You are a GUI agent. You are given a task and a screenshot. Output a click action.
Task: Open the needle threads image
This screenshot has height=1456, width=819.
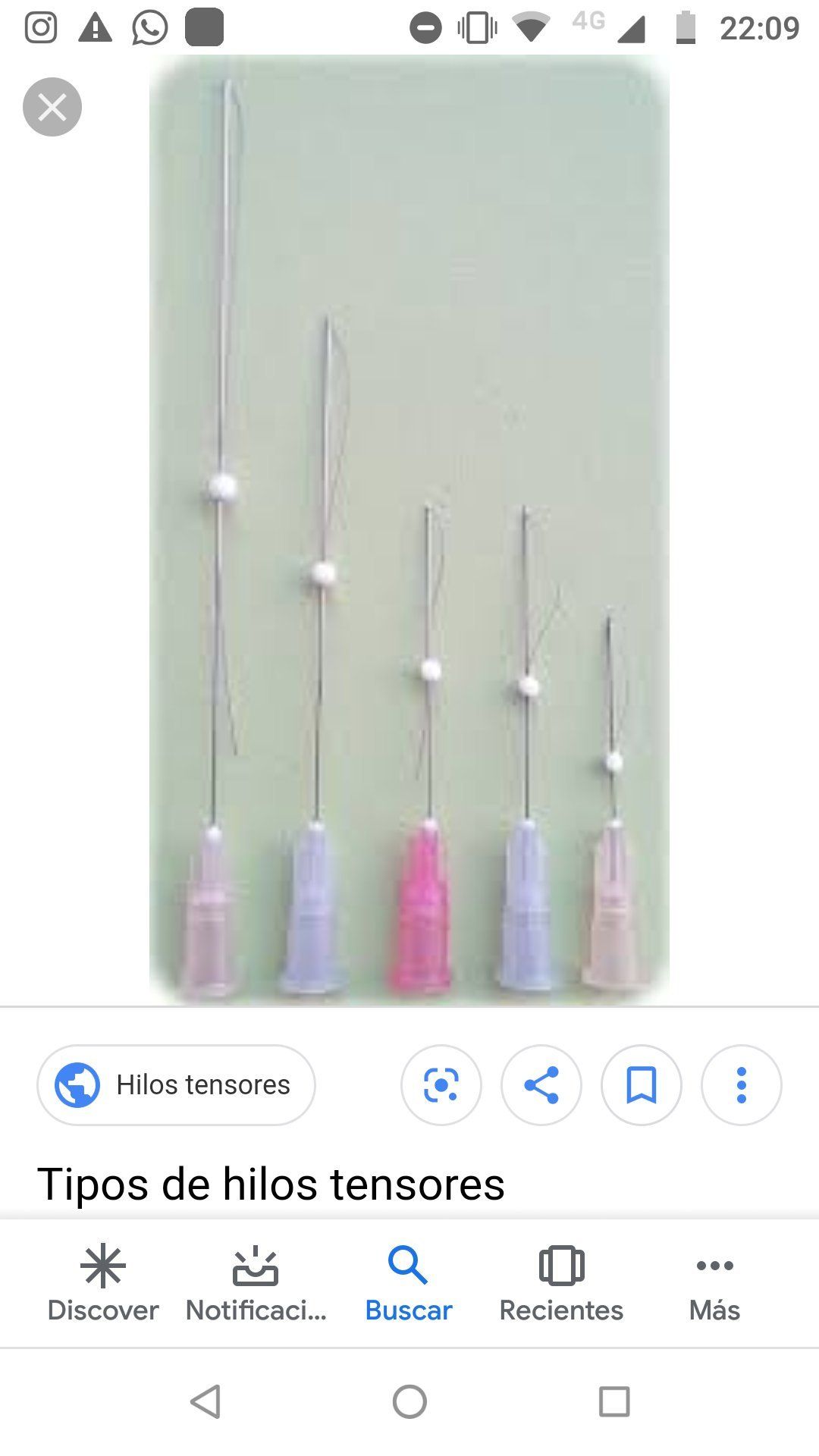click(x=409, y=530)
